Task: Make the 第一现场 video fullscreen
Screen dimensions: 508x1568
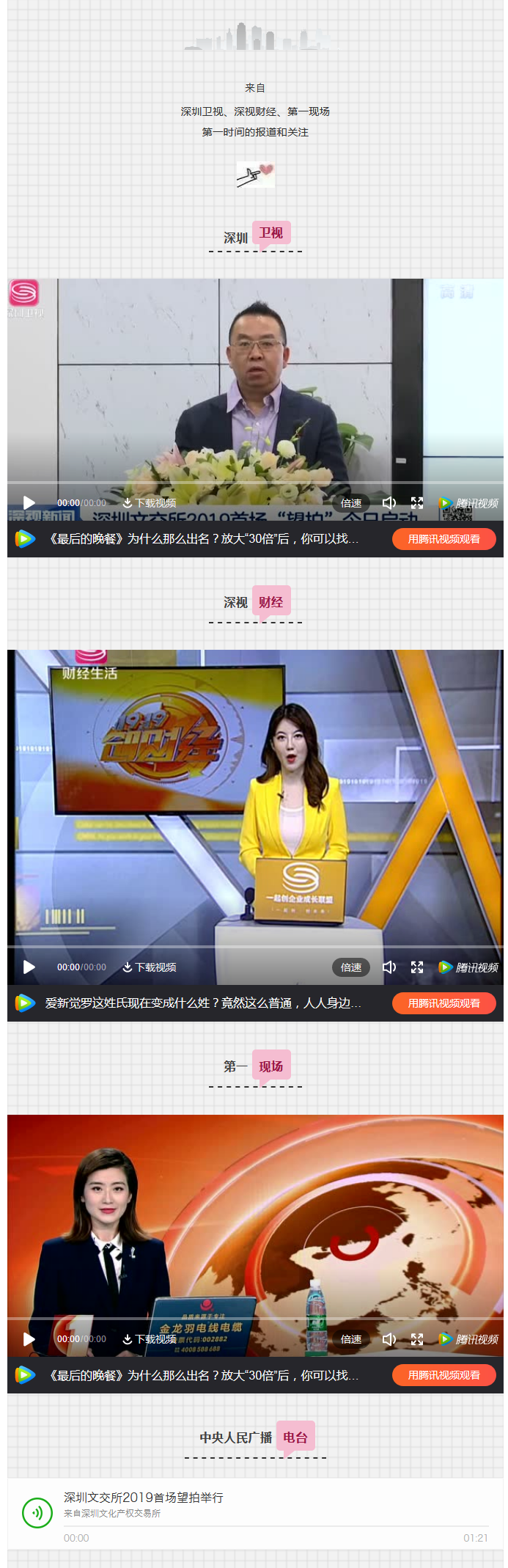Action: [x=417, y=1339]
